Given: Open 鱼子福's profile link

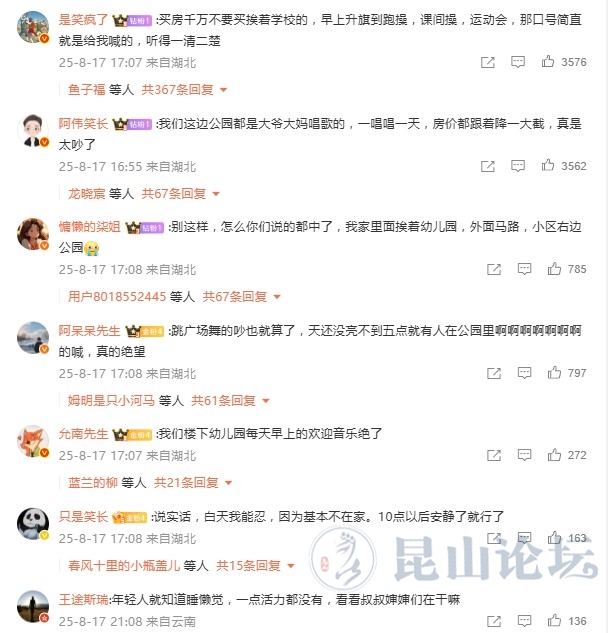Looking at the screenshot, I should point(87,89).
